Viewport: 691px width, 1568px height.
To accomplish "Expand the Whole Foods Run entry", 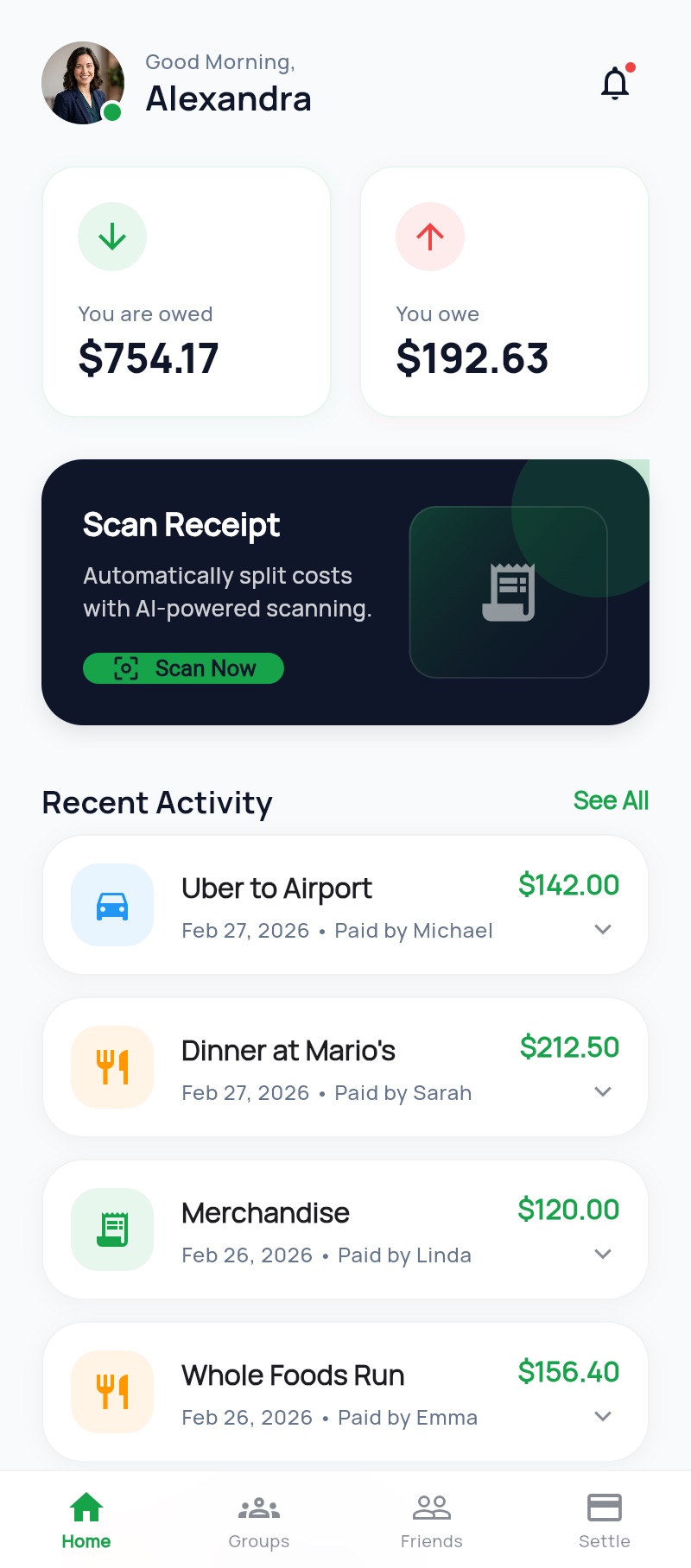I will pyautogui.click(x=602, y=1417).
